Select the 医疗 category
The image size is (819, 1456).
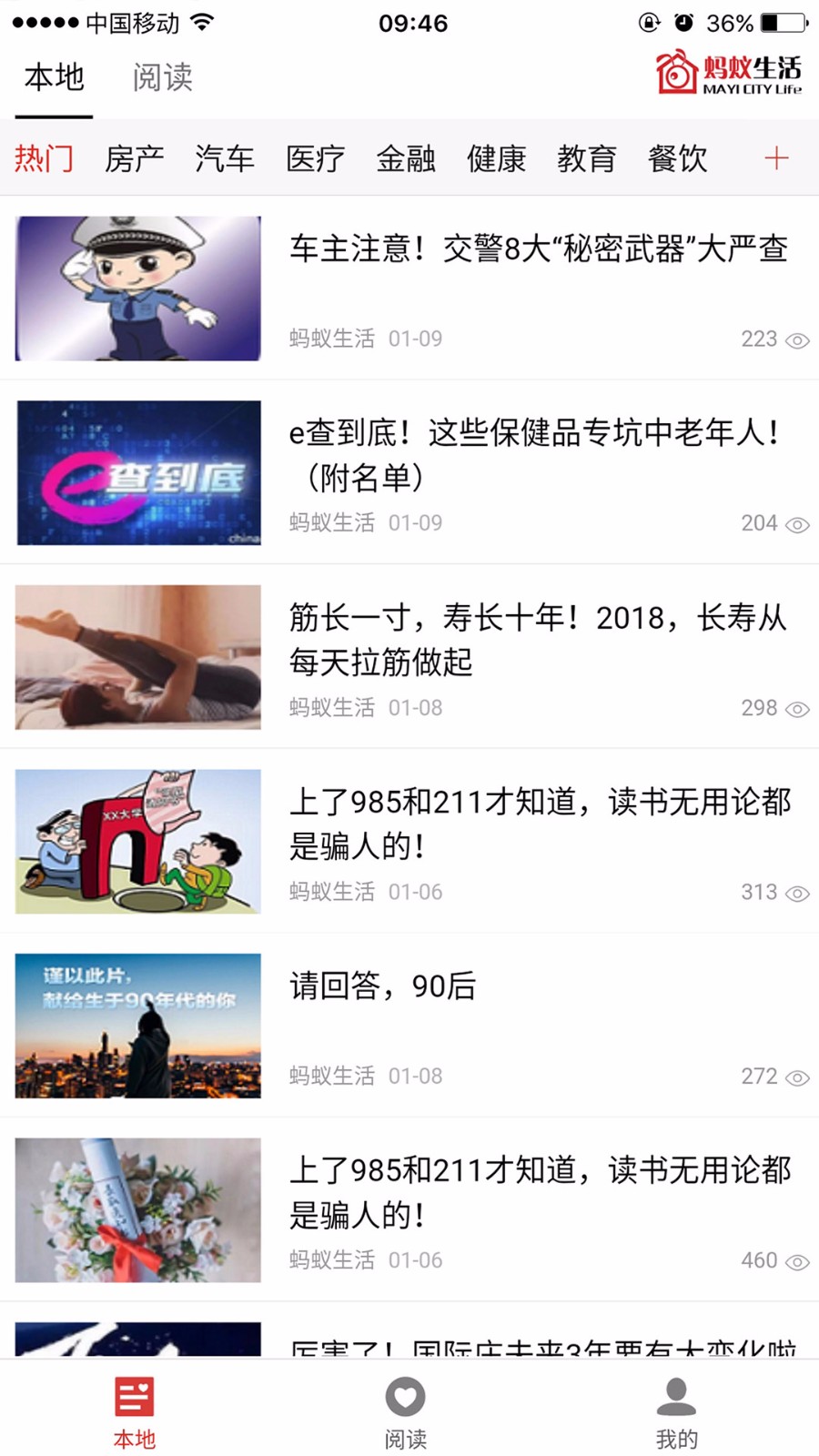point(315,158)
